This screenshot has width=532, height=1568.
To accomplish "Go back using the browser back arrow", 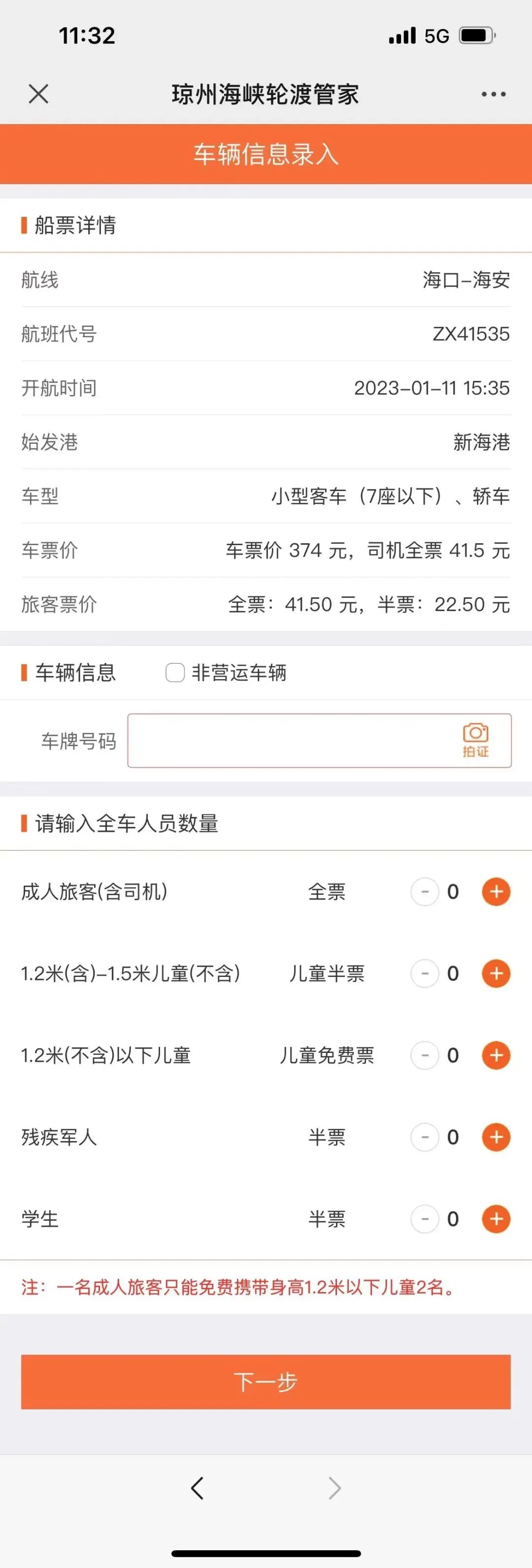I will (x=197, y=1488).
